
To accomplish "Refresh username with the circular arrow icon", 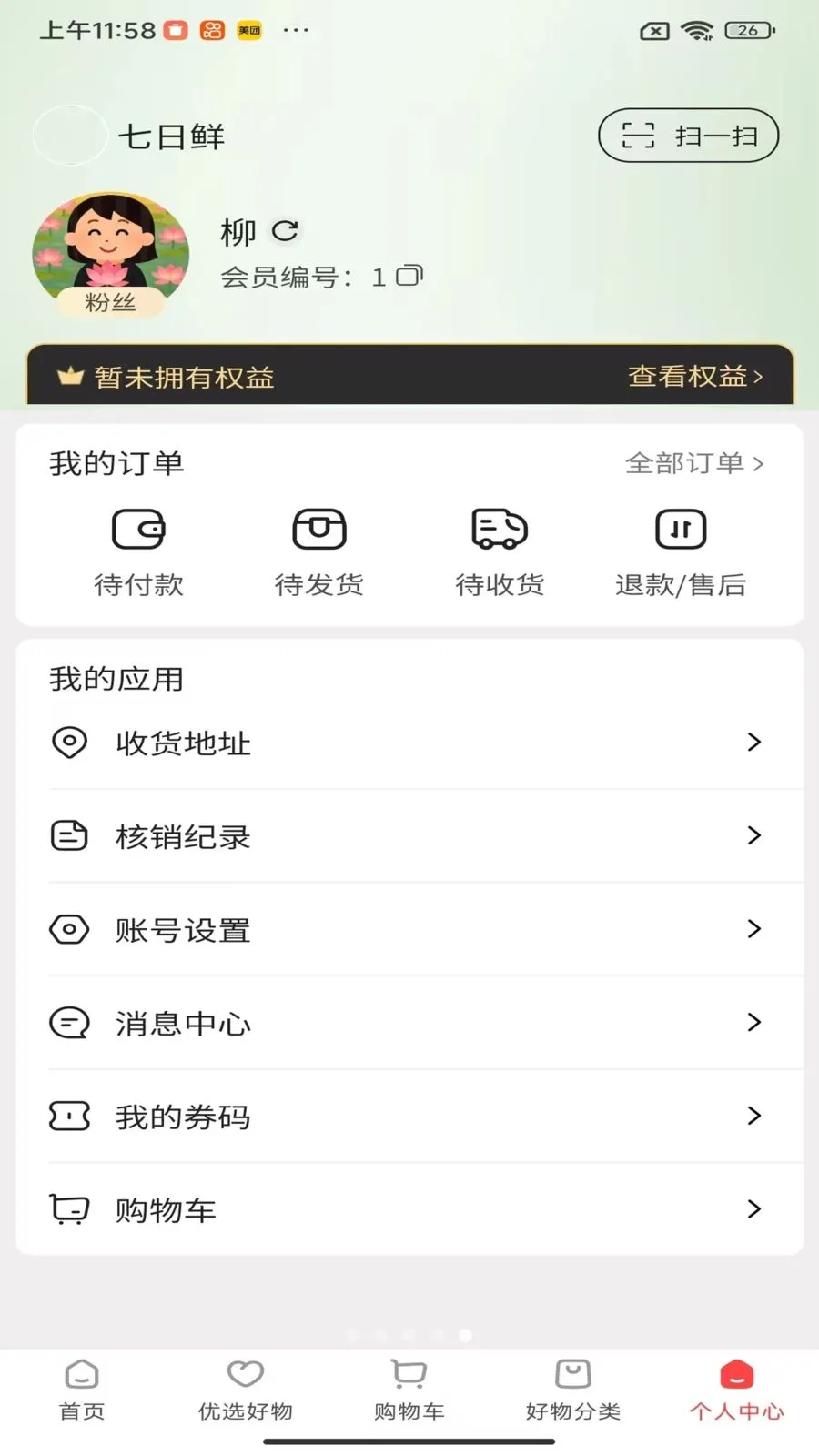I will 286,229.
